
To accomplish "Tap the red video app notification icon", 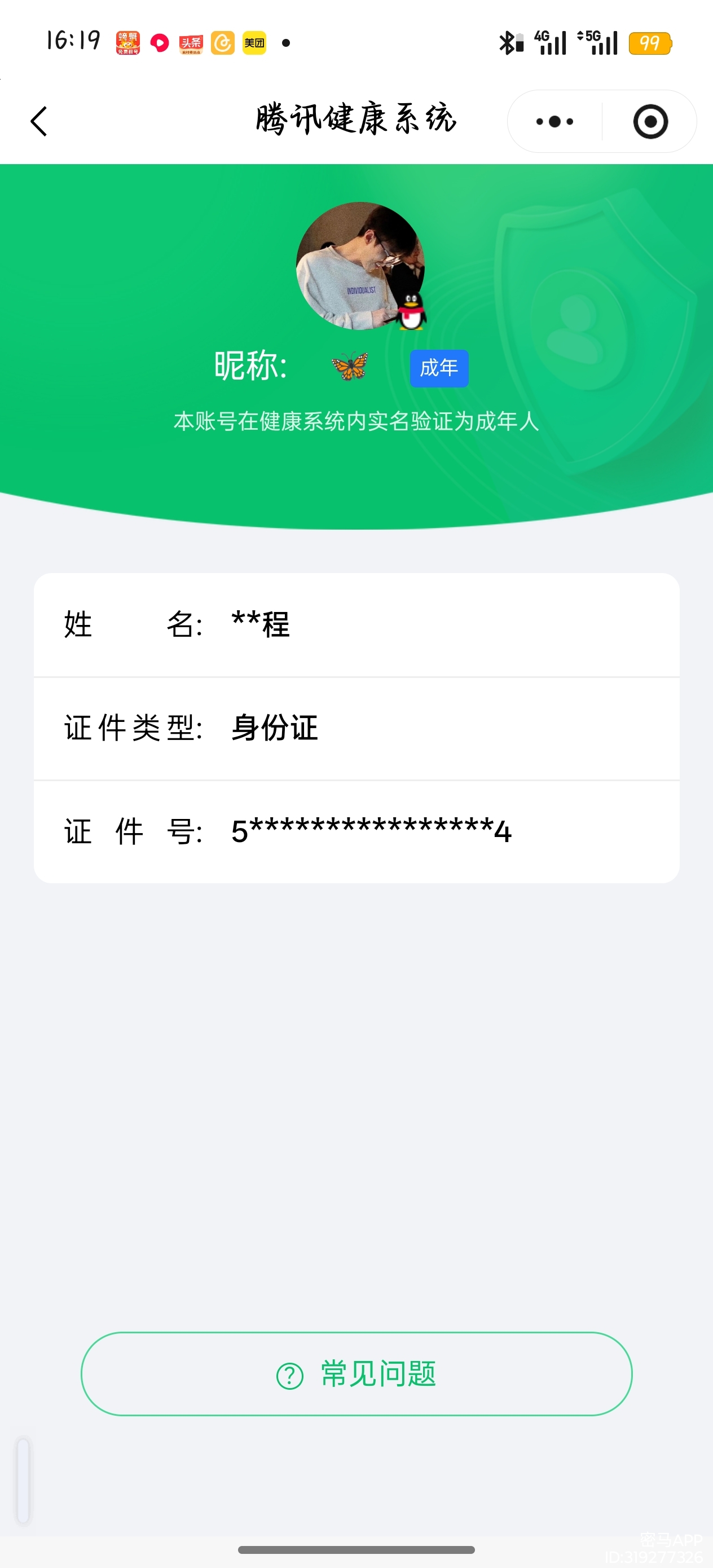I will pyautogui.click(x=159, y=43).
